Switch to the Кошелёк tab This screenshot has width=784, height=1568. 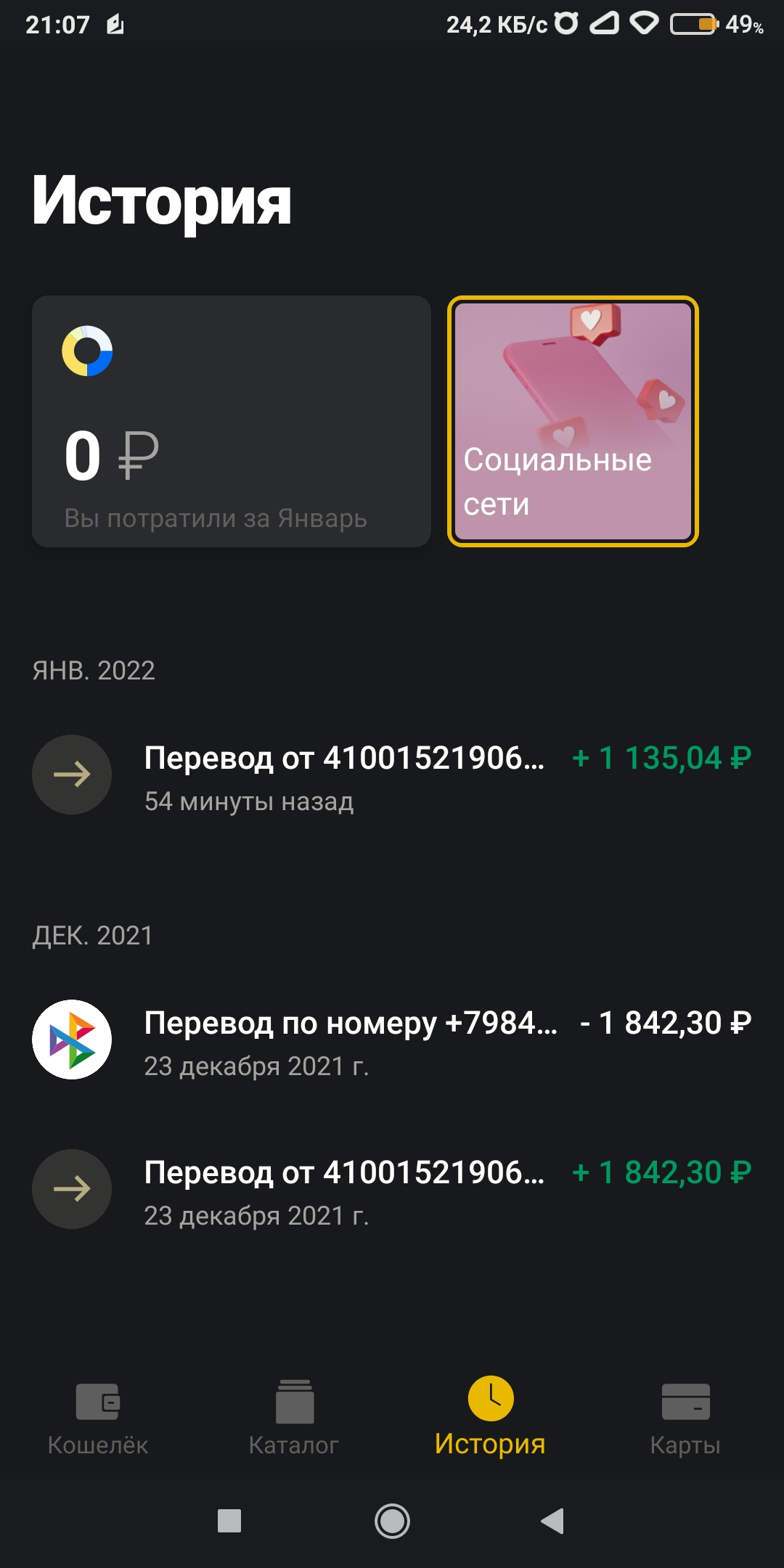pyautogui.click(x=98, y=1418)
